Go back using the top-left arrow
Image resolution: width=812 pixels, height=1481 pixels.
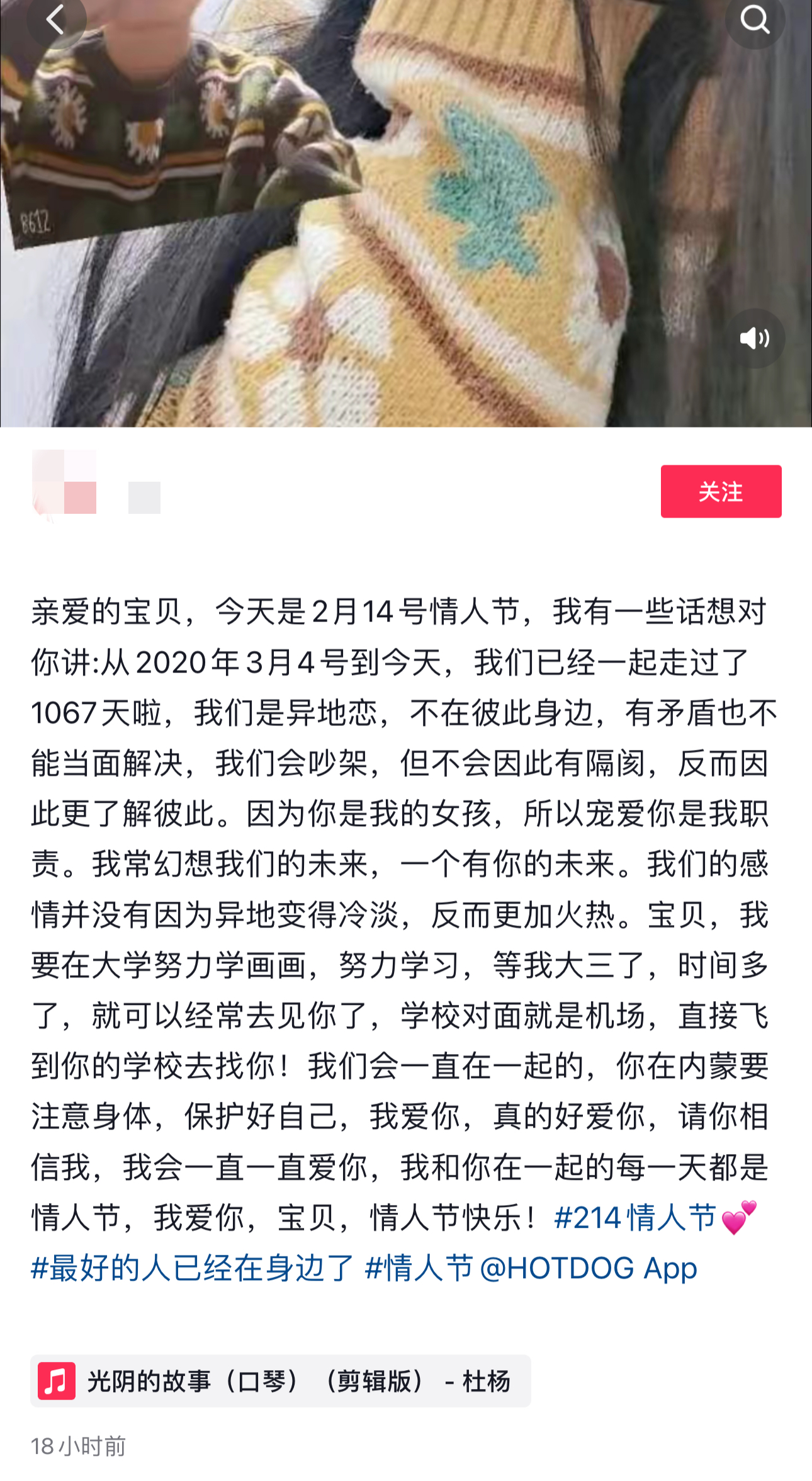(x=55, y=19)
